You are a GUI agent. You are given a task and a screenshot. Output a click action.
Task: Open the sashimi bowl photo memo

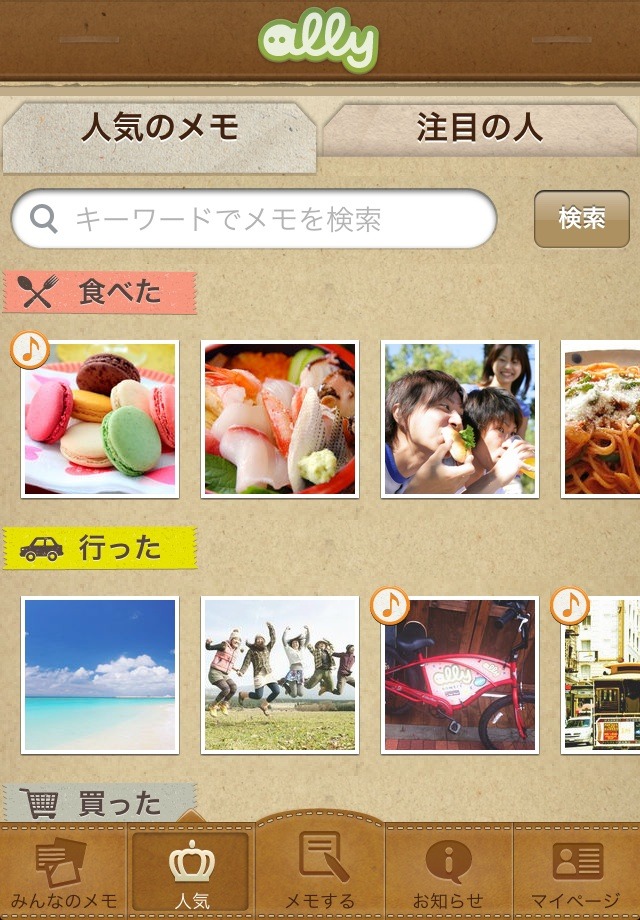click(x=280, y=420)
